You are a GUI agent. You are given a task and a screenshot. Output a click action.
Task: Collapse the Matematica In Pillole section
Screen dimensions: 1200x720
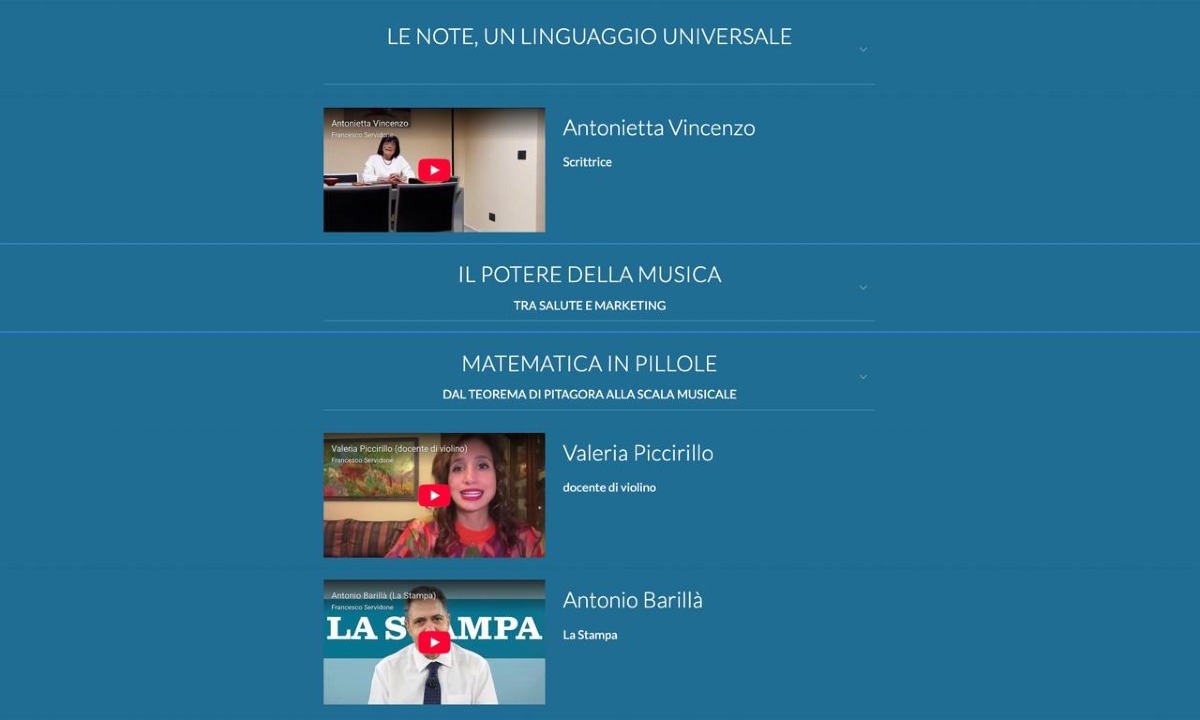(x=863, y=377)
